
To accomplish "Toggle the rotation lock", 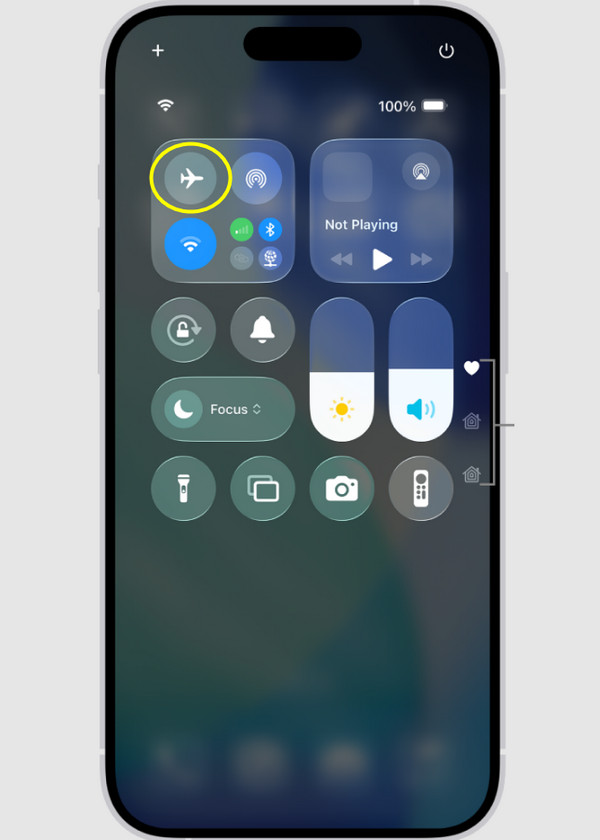I will pyautogui.click(x=183, y=330).
